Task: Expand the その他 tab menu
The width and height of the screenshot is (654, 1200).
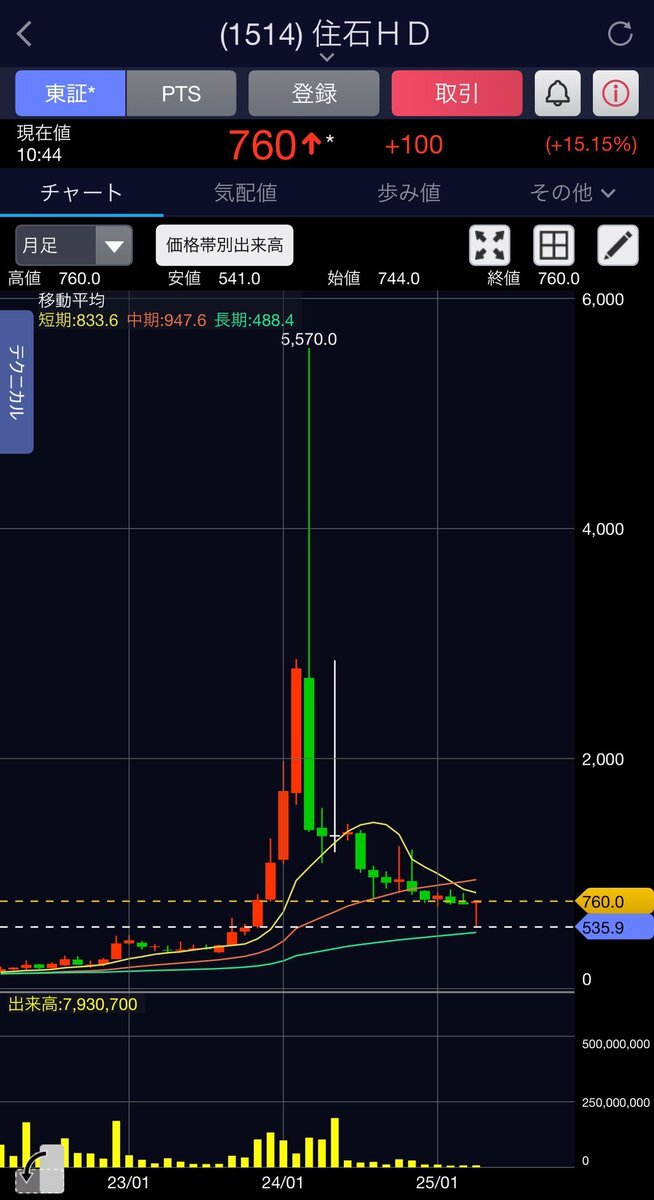Action: [572, 193]
